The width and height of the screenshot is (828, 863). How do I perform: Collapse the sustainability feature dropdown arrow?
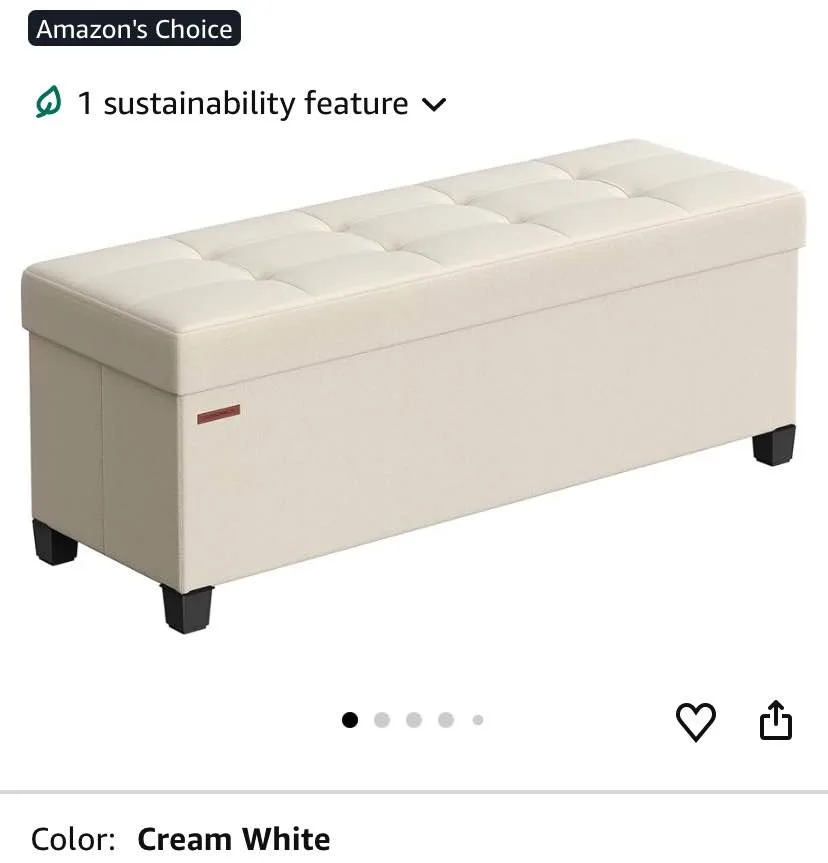point(434,104)
